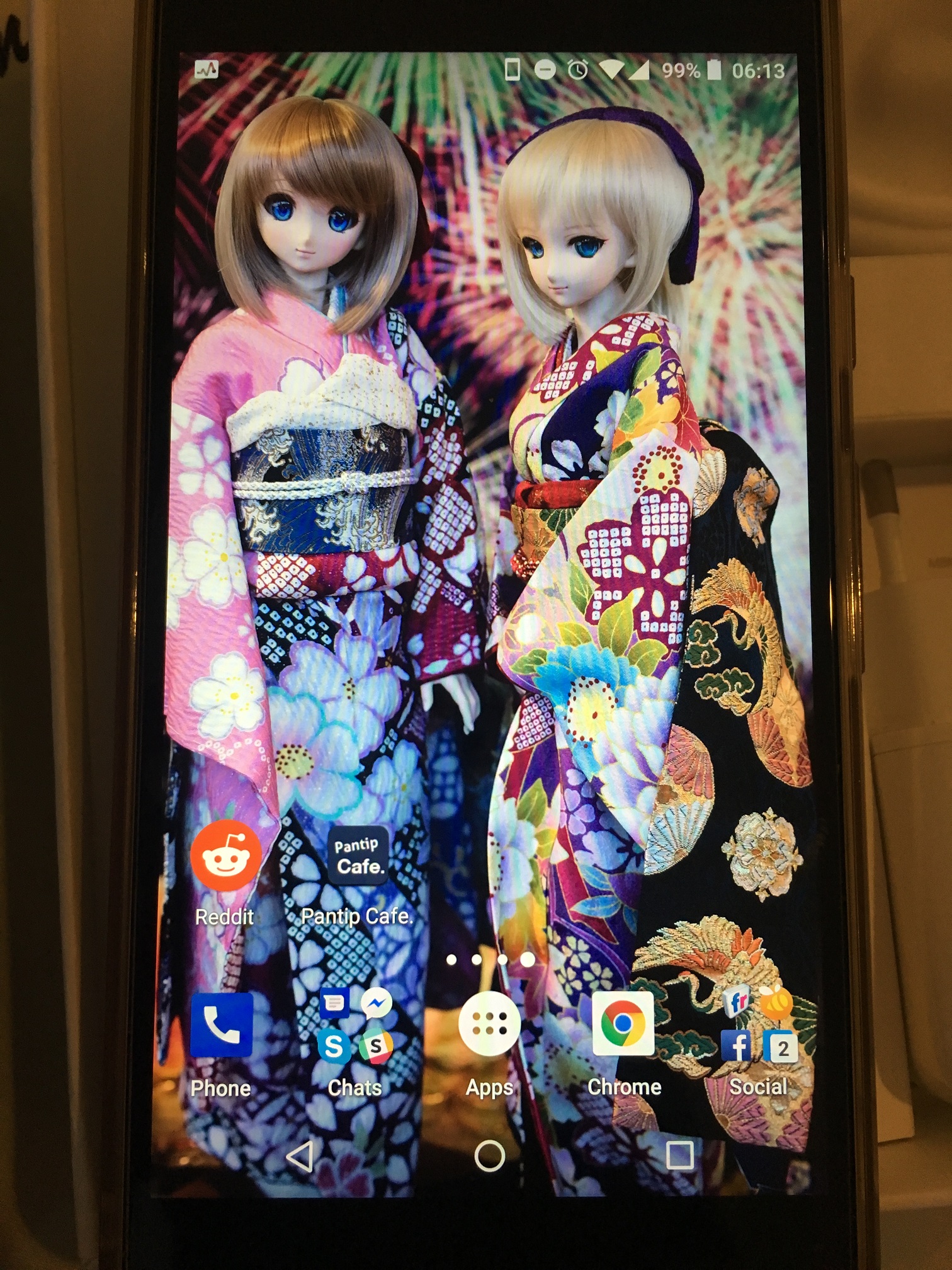Open the Social folder

click(759, 1025)
